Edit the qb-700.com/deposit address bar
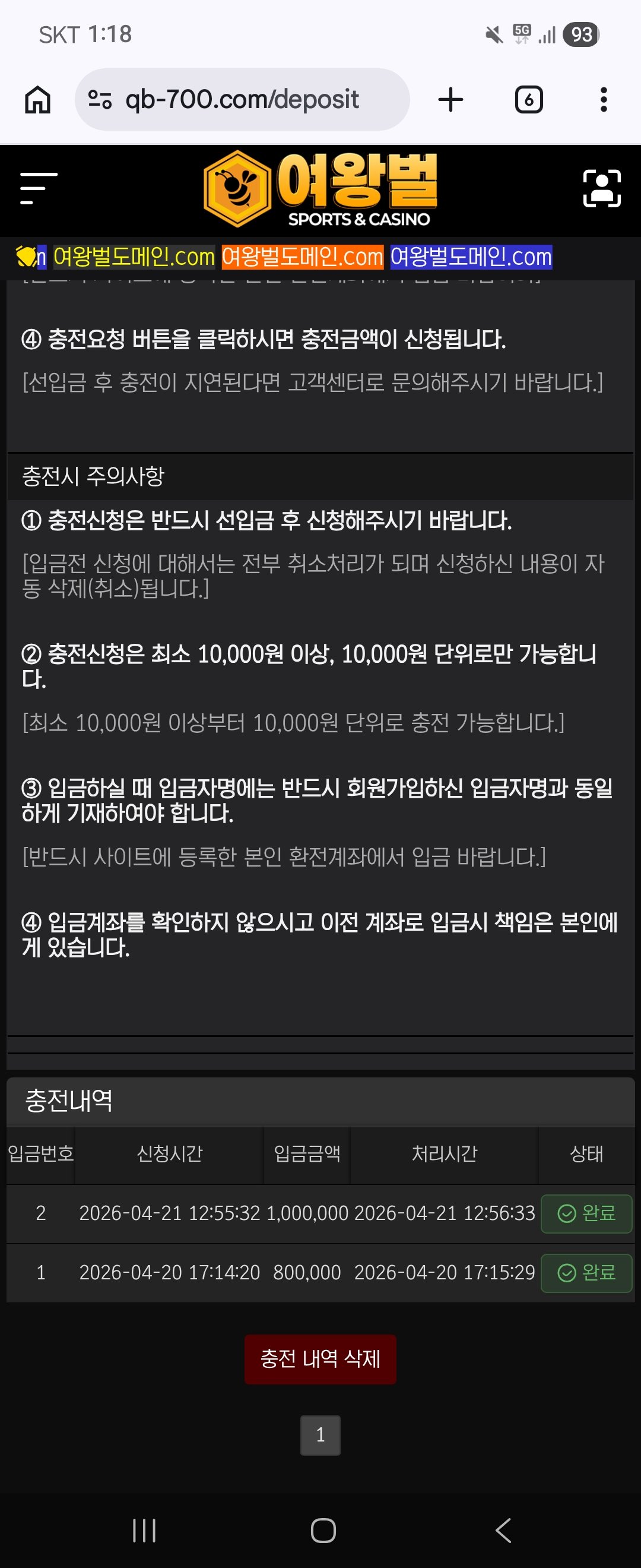 click(242, 100)
